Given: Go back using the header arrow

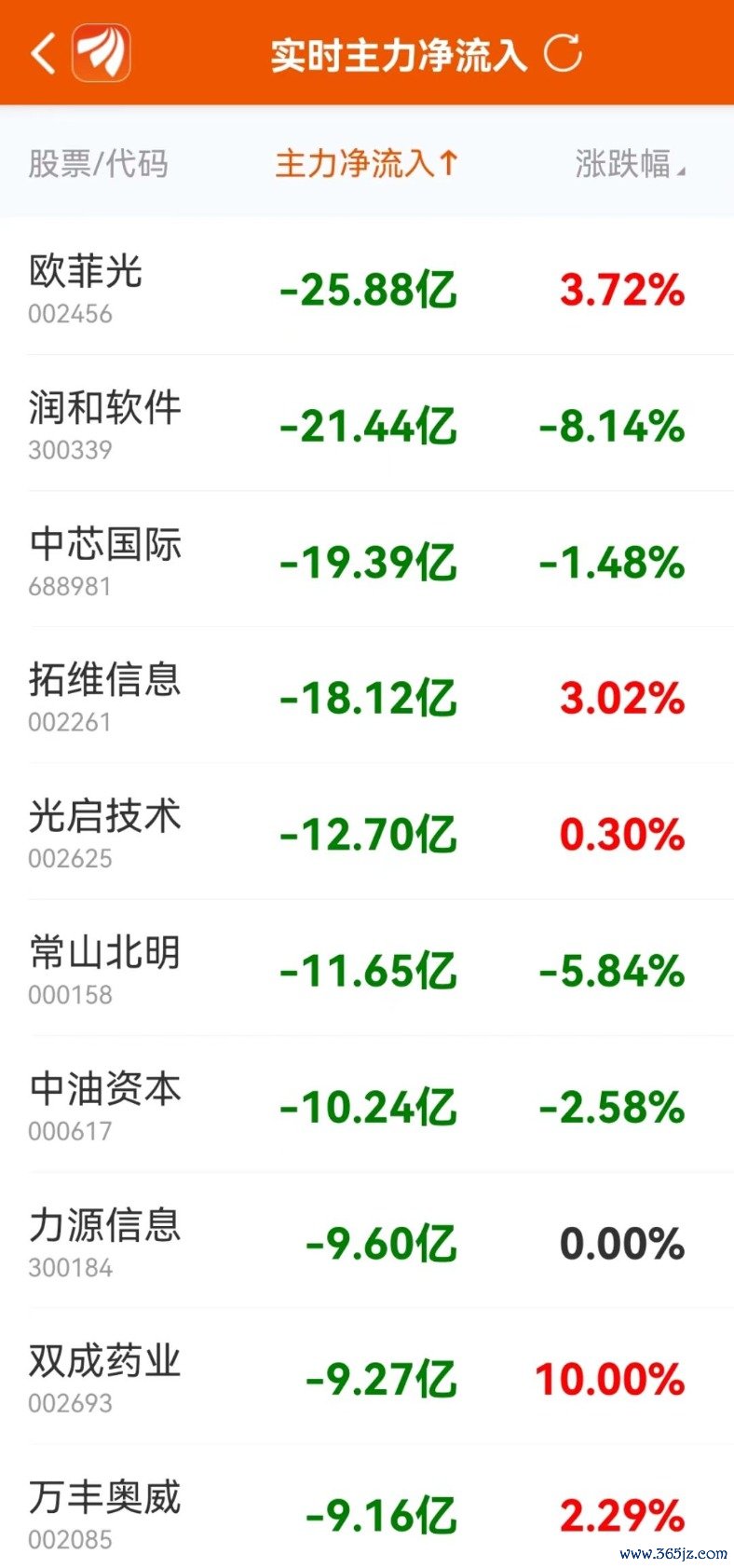Looking at the screenshot, I should (44, 54).
